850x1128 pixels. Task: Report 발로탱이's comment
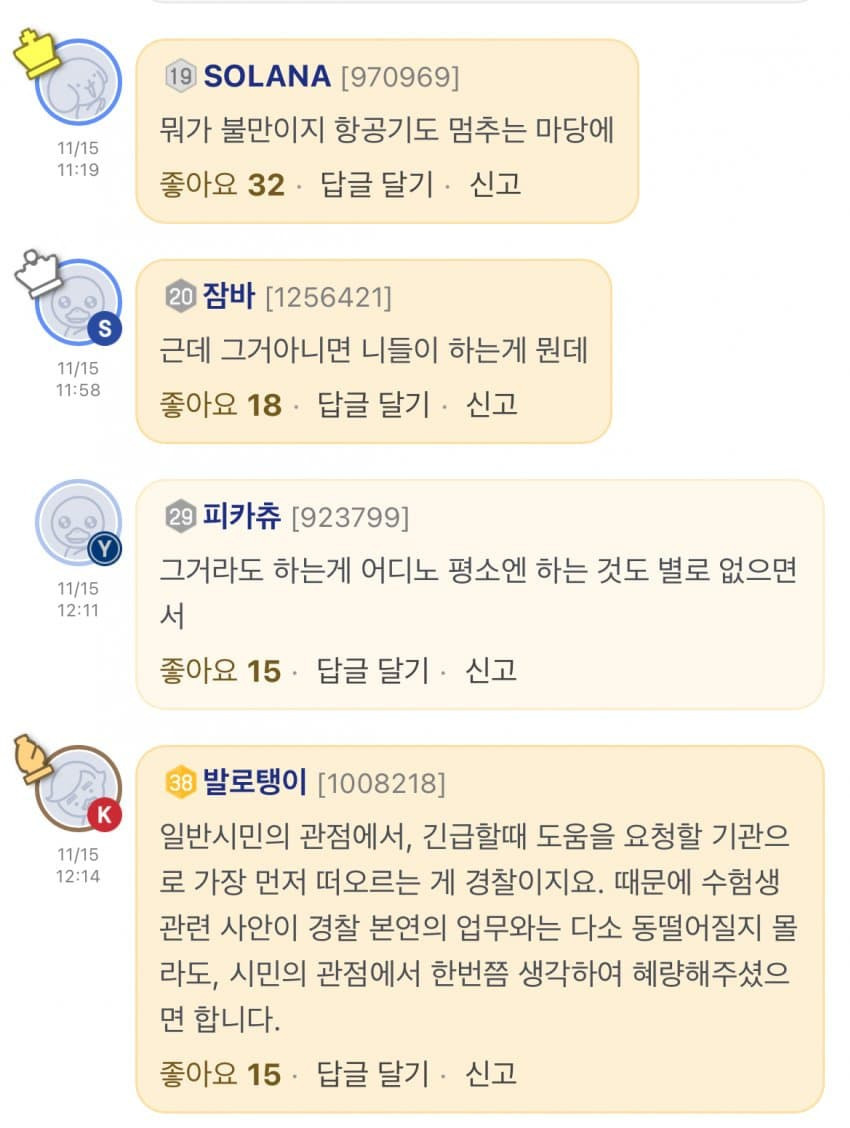tap(491, 1074)
